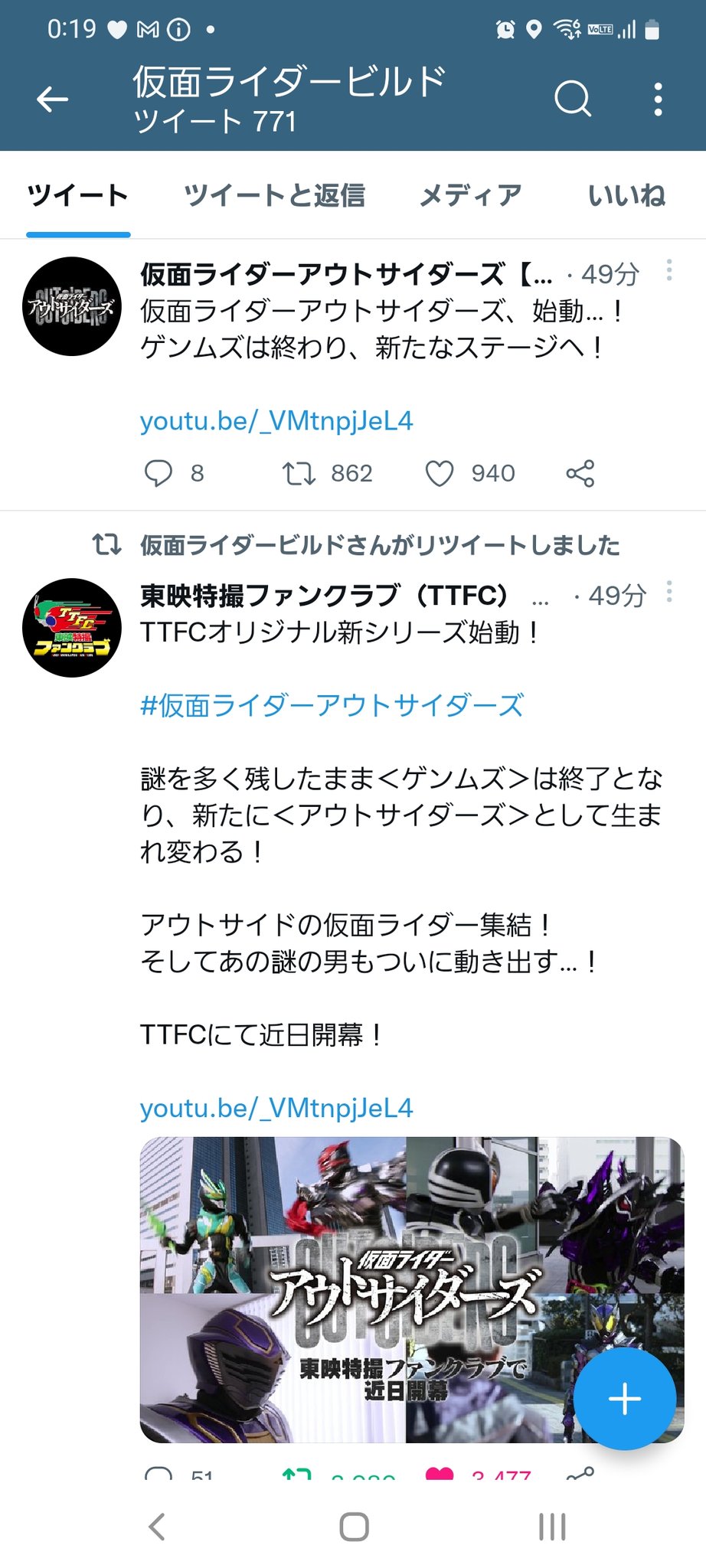The height and width of the screenshot is (1568, 706).
Task: Open 東映特撮ファンクラブ profile avatar
Action: click(x=72, y=628)
